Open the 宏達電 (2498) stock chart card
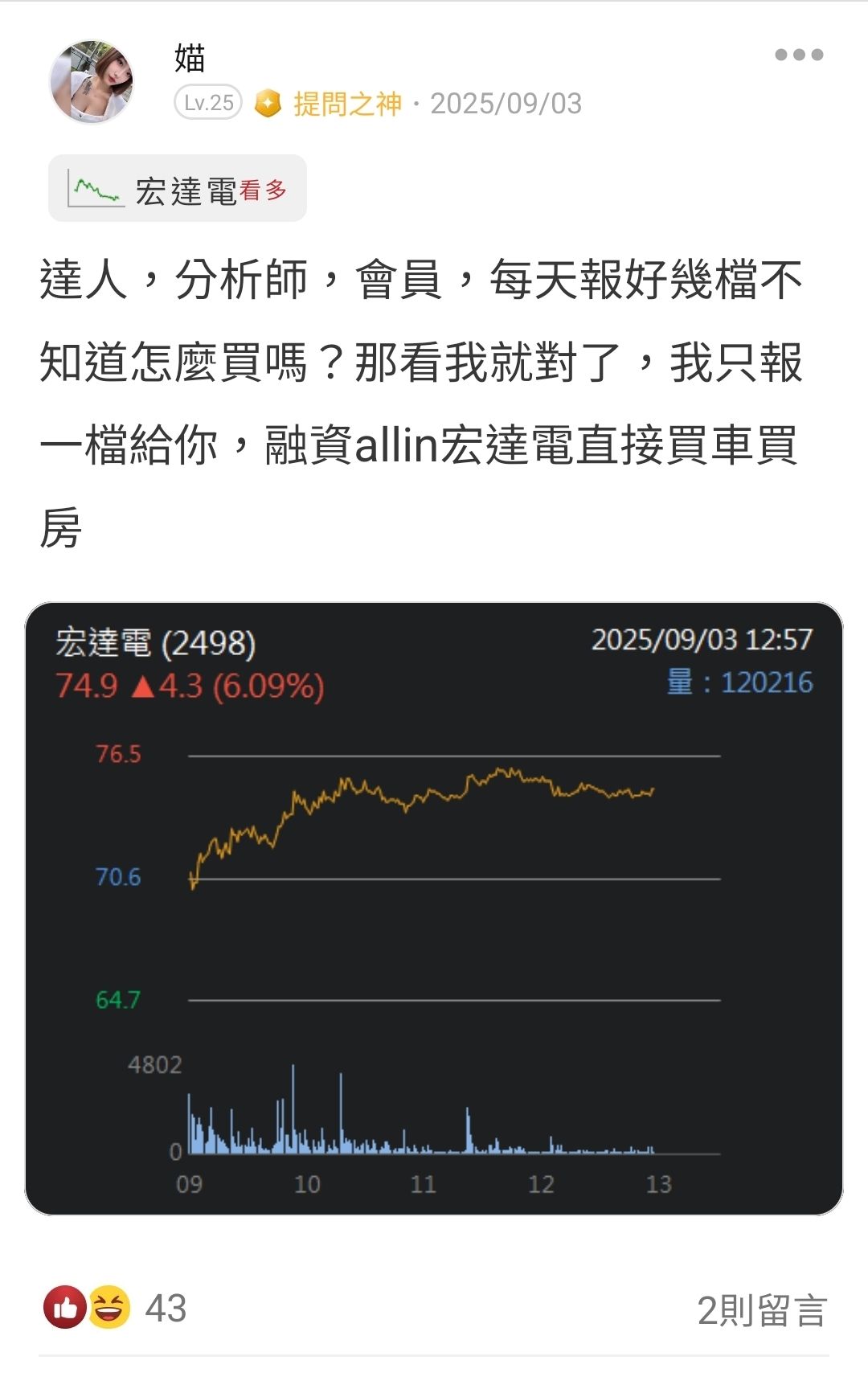Screen dimensions: 868x1385 tap(434, 908)
